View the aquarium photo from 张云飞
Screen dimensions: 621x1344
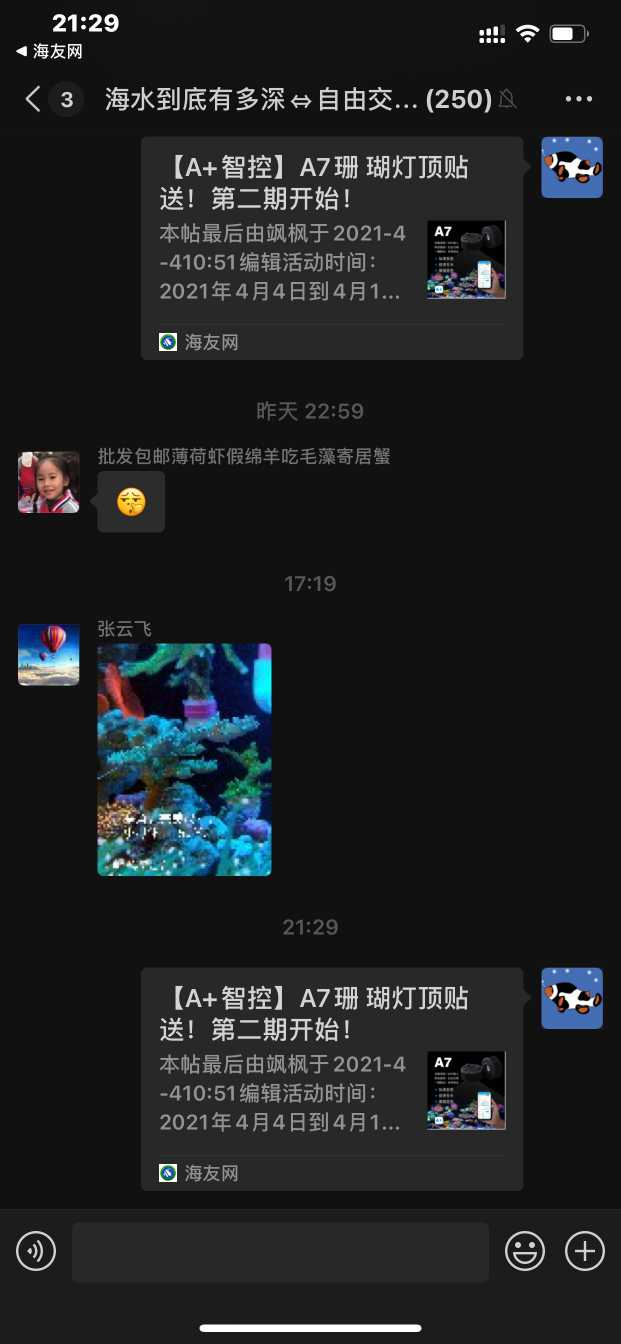click(x=184, y=759)
